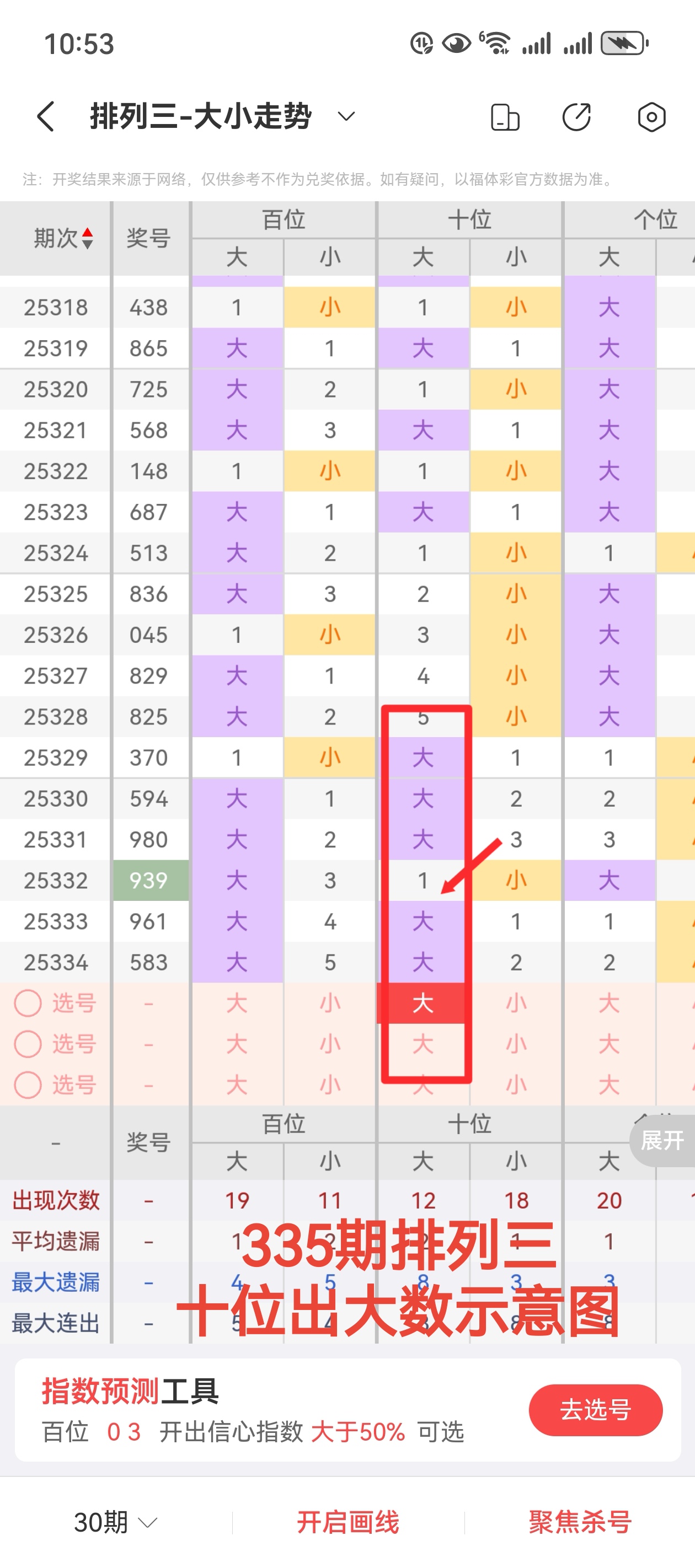
Task: Select the second 选号 radio circle
Action: pos(28,1044)
